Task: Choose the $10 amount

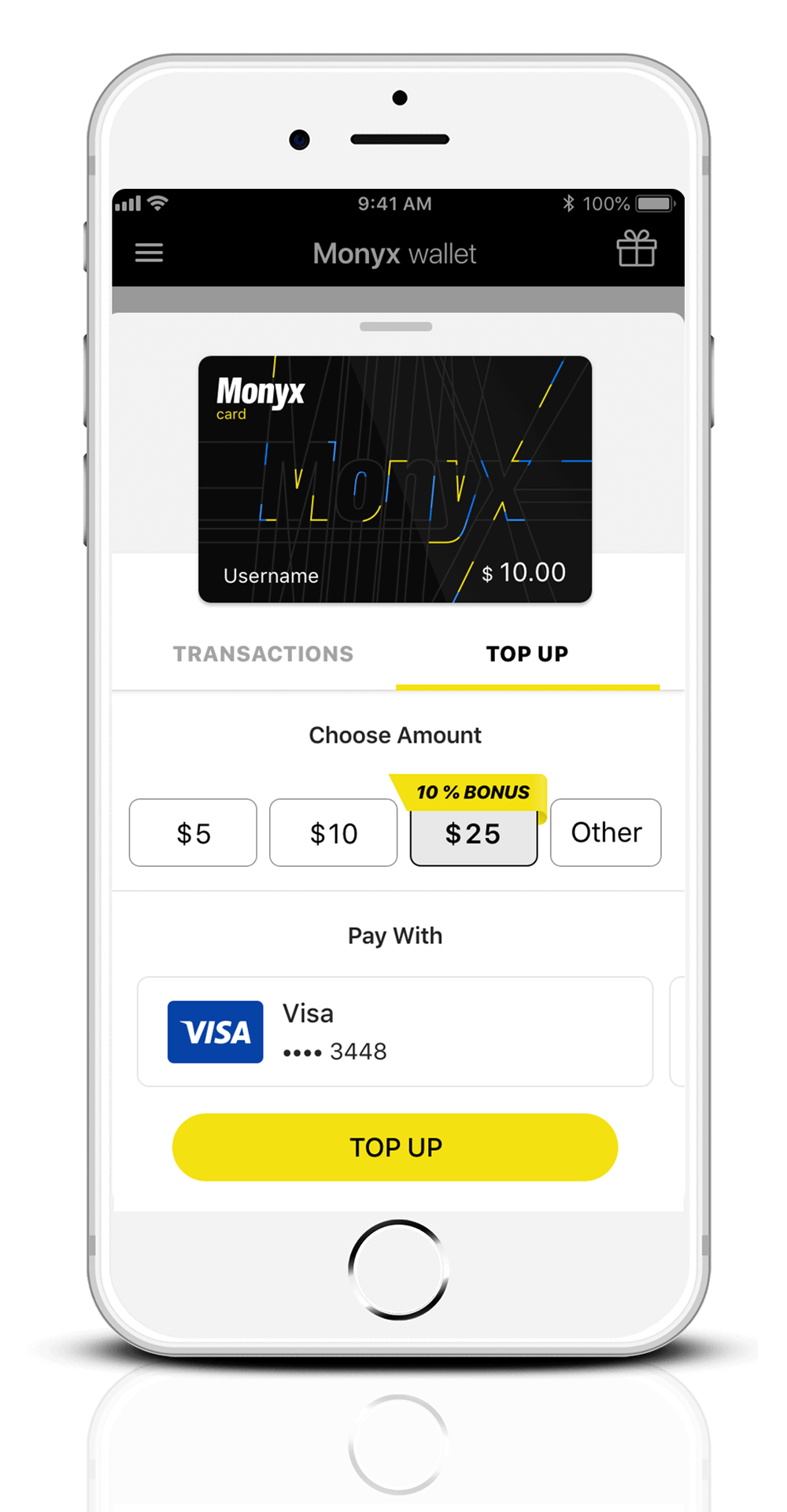Action: 333,833
